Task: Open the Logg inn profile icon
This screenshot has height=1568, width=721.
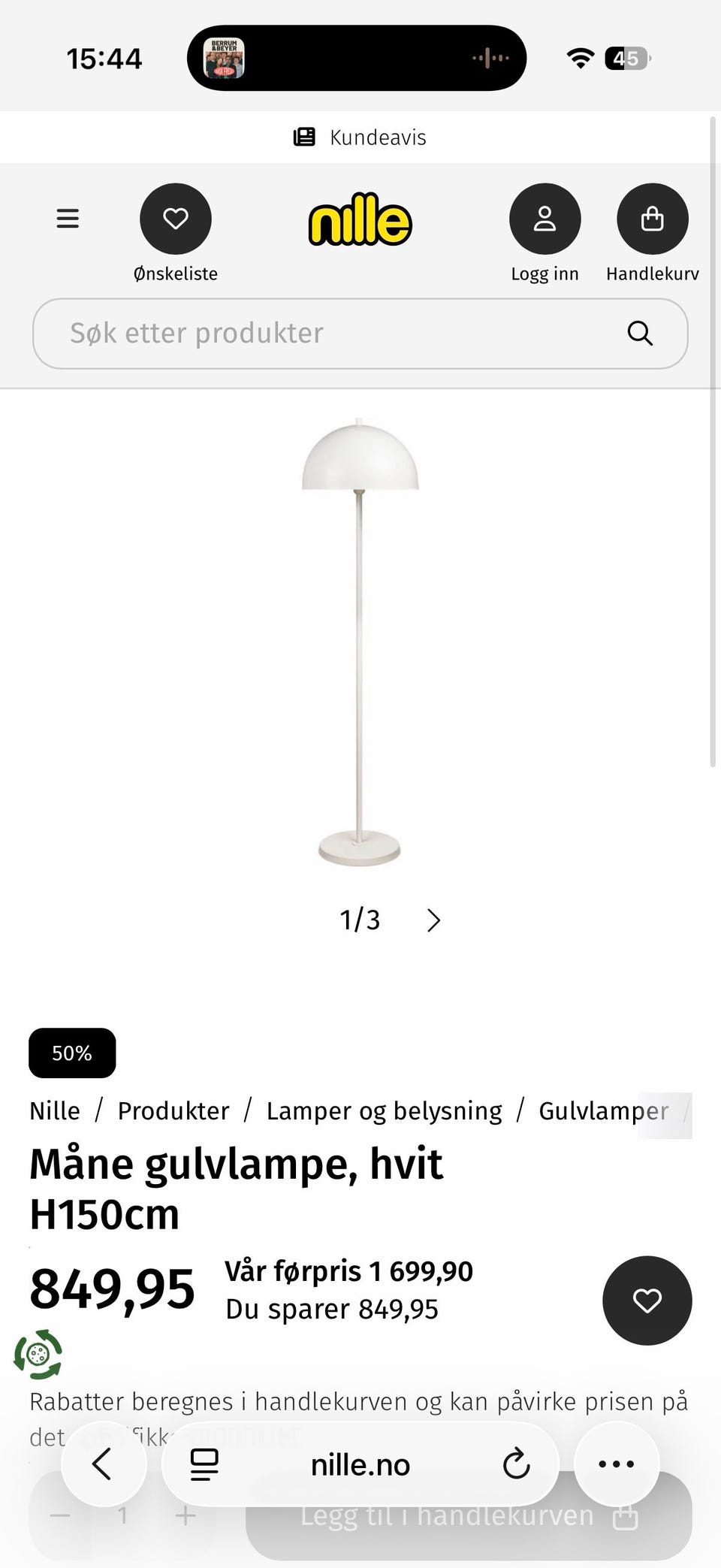Action: tap(545, 218)
